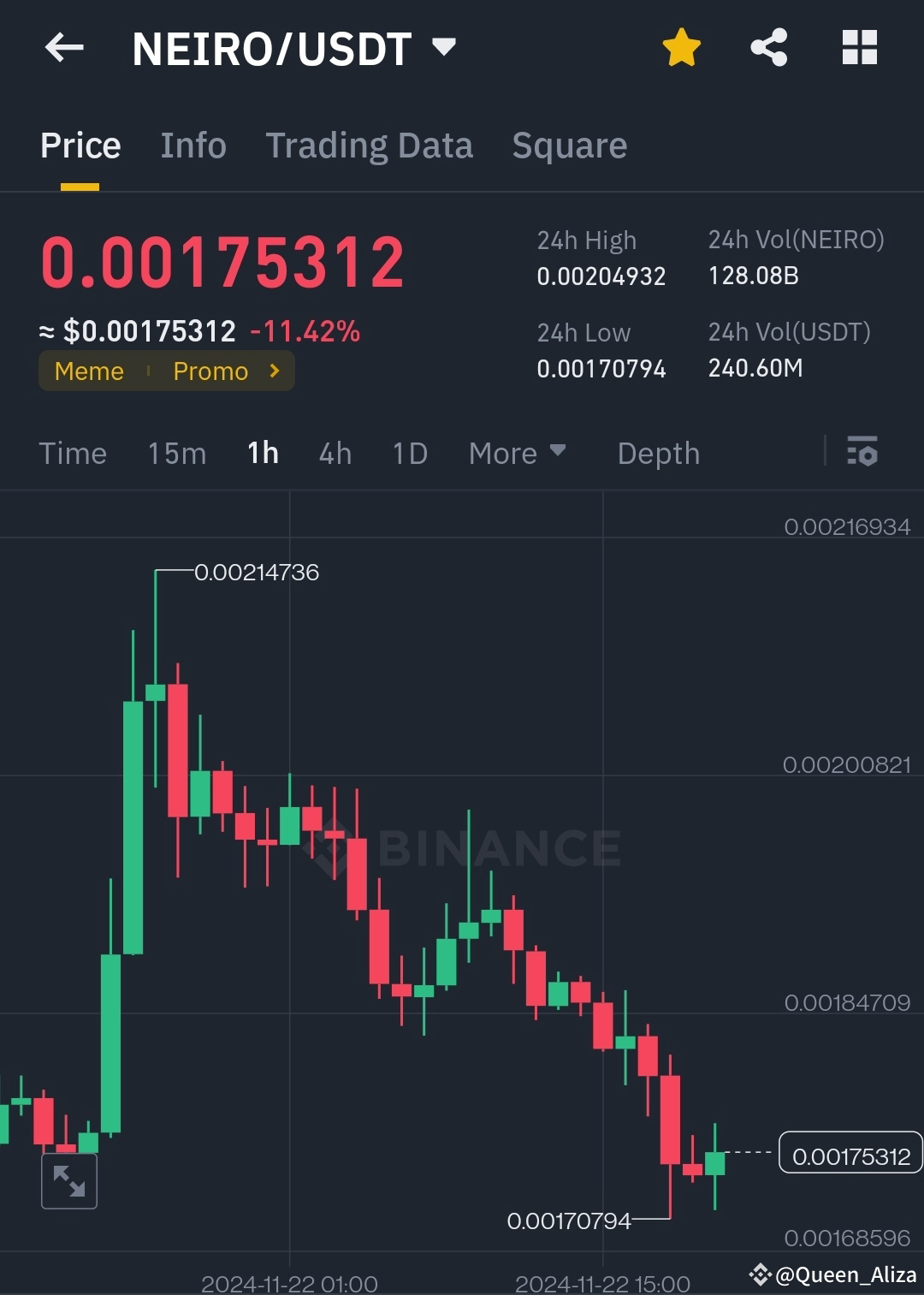Tap the Info tab link

[x=192, y=146]
